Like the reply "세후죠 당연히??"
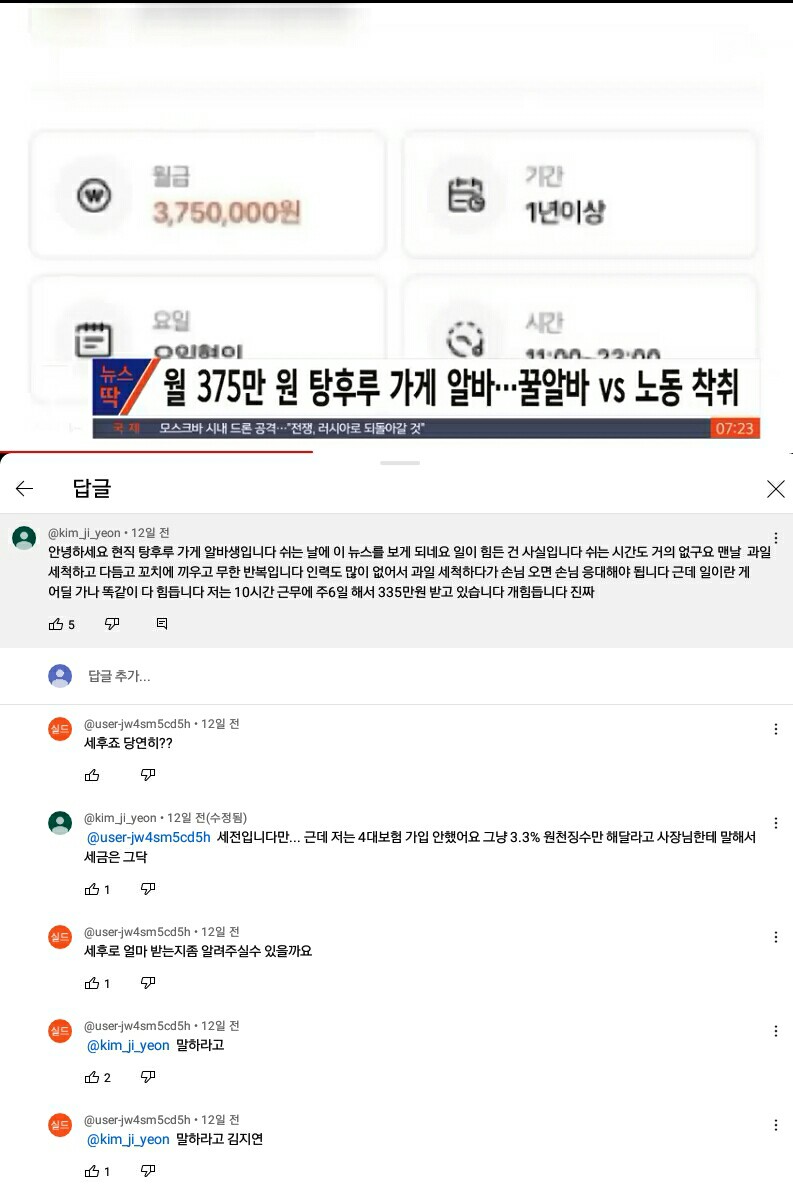The height and width of the screenshot is (1193, 793). click(x=92, y=775)
